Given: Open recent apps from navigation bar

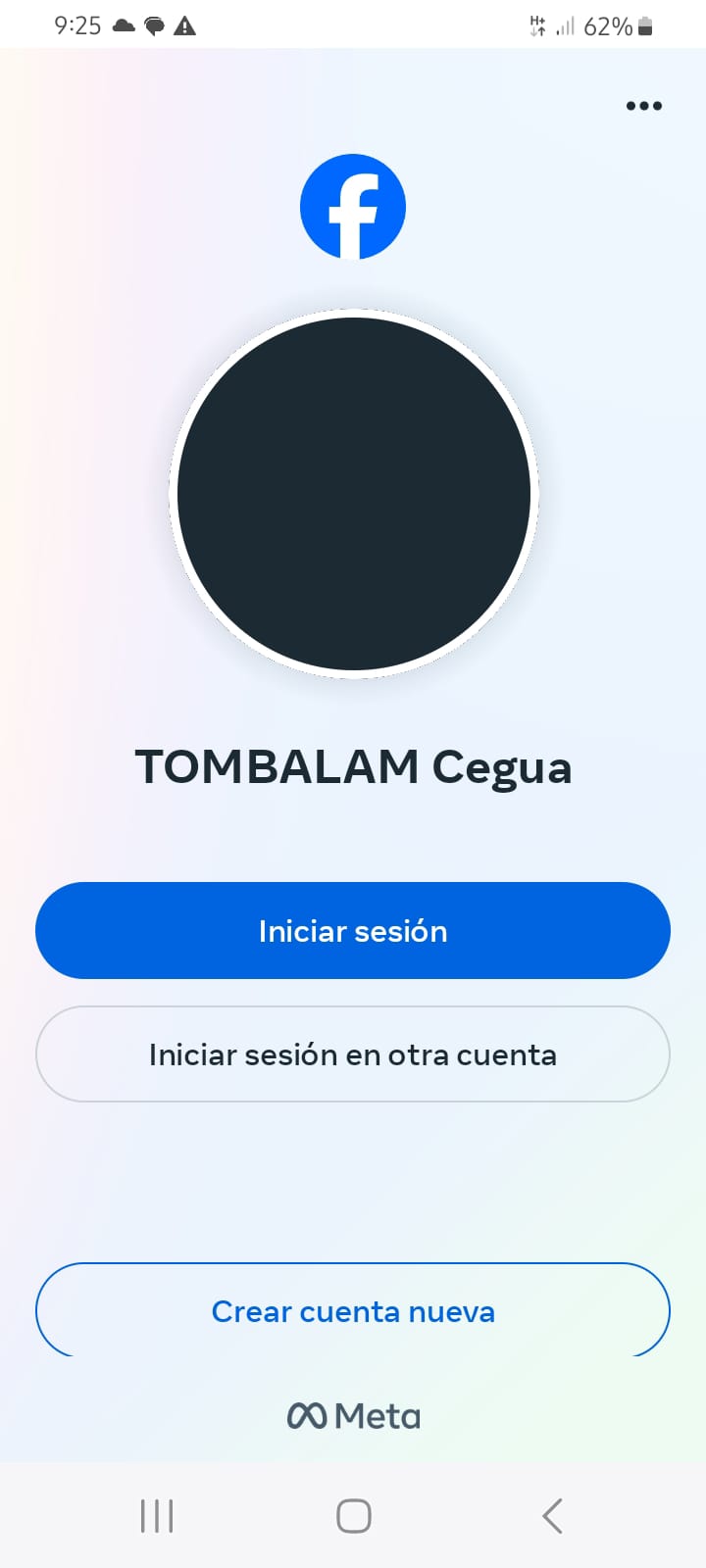Looking at the screenshot, I should pos(157,1516).
